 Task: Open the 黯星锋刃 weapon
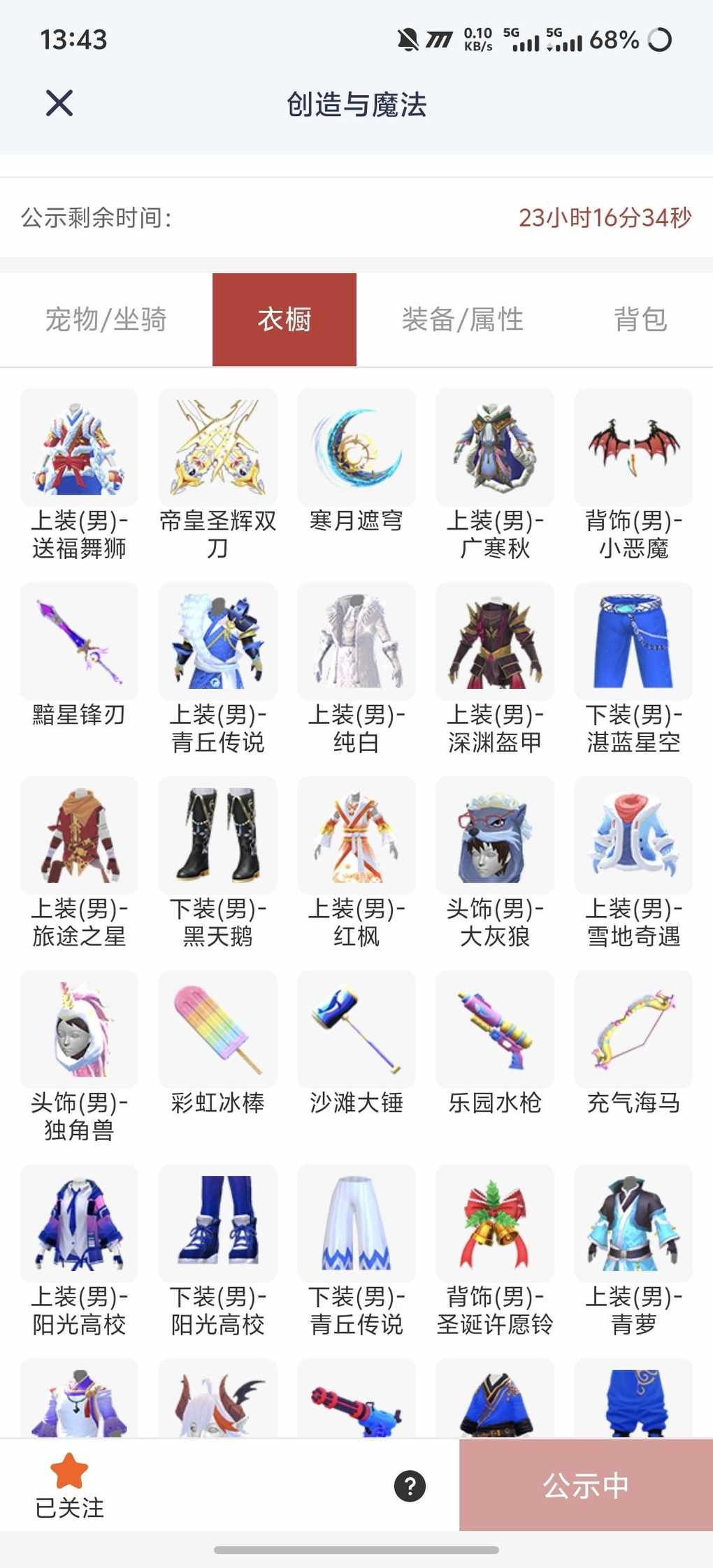pyautogui.click(x=80, y=642)
